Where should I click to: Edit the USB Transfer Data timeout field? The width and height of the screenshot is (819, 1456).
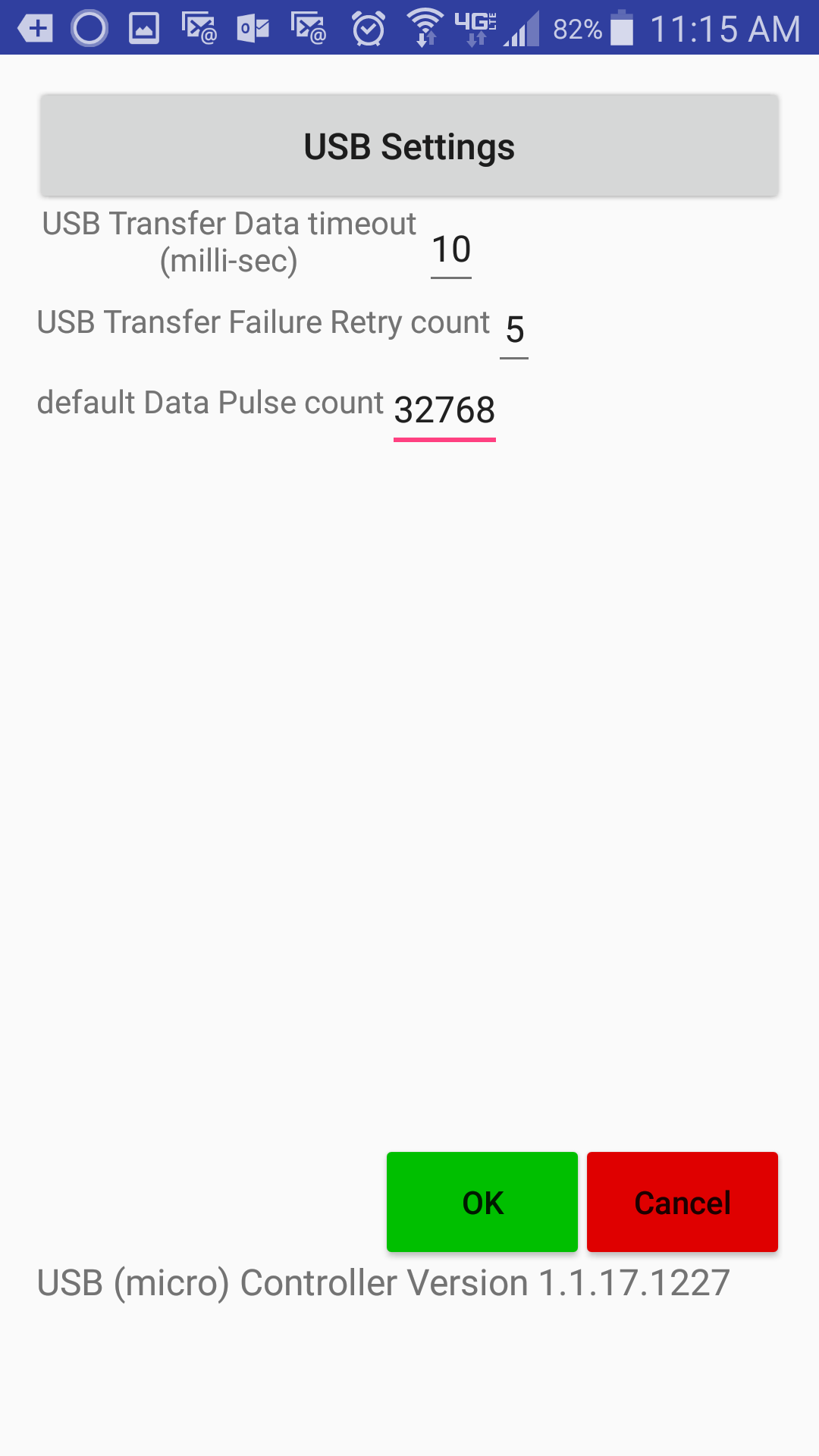451,250
